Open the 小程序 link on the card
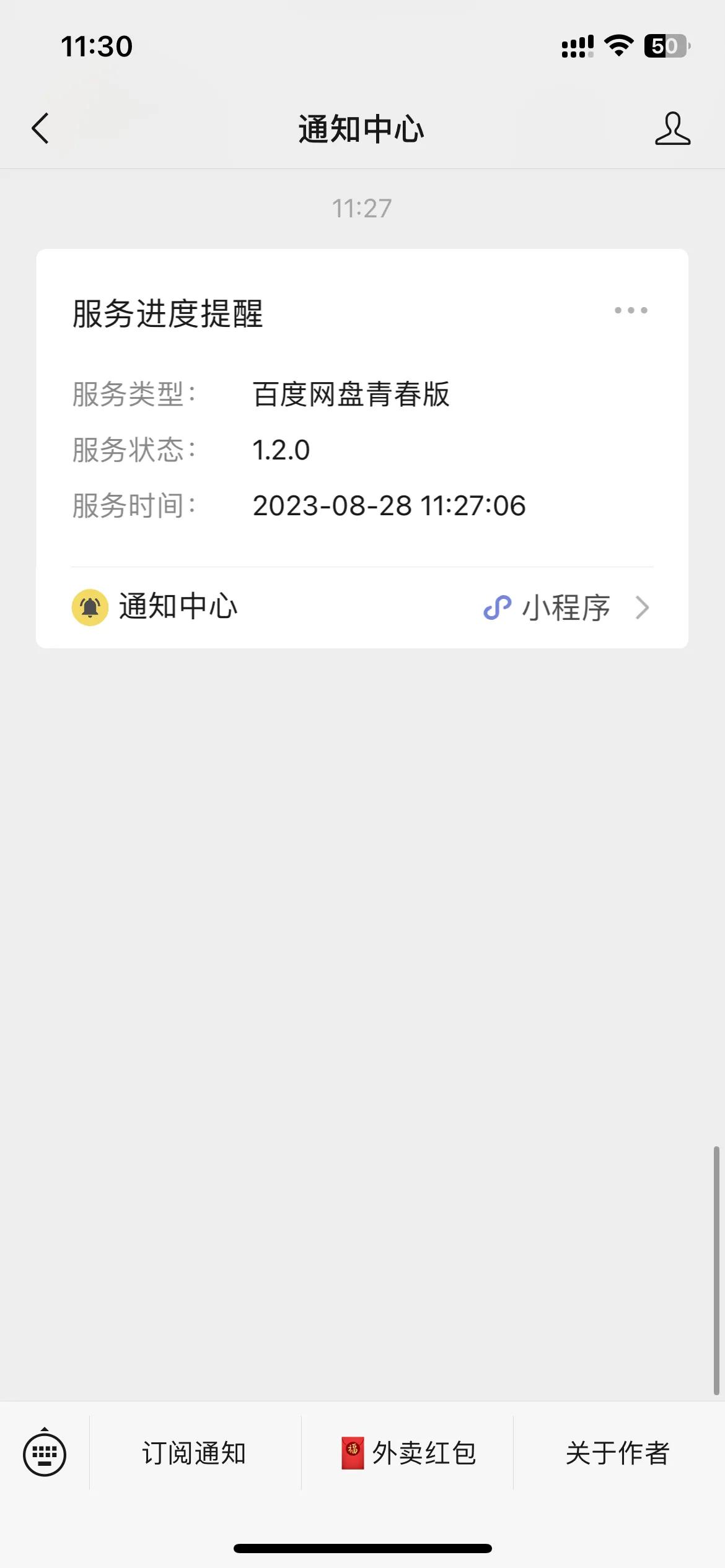The height and width of the screenshot is (1568, 725). pos(566,608)
